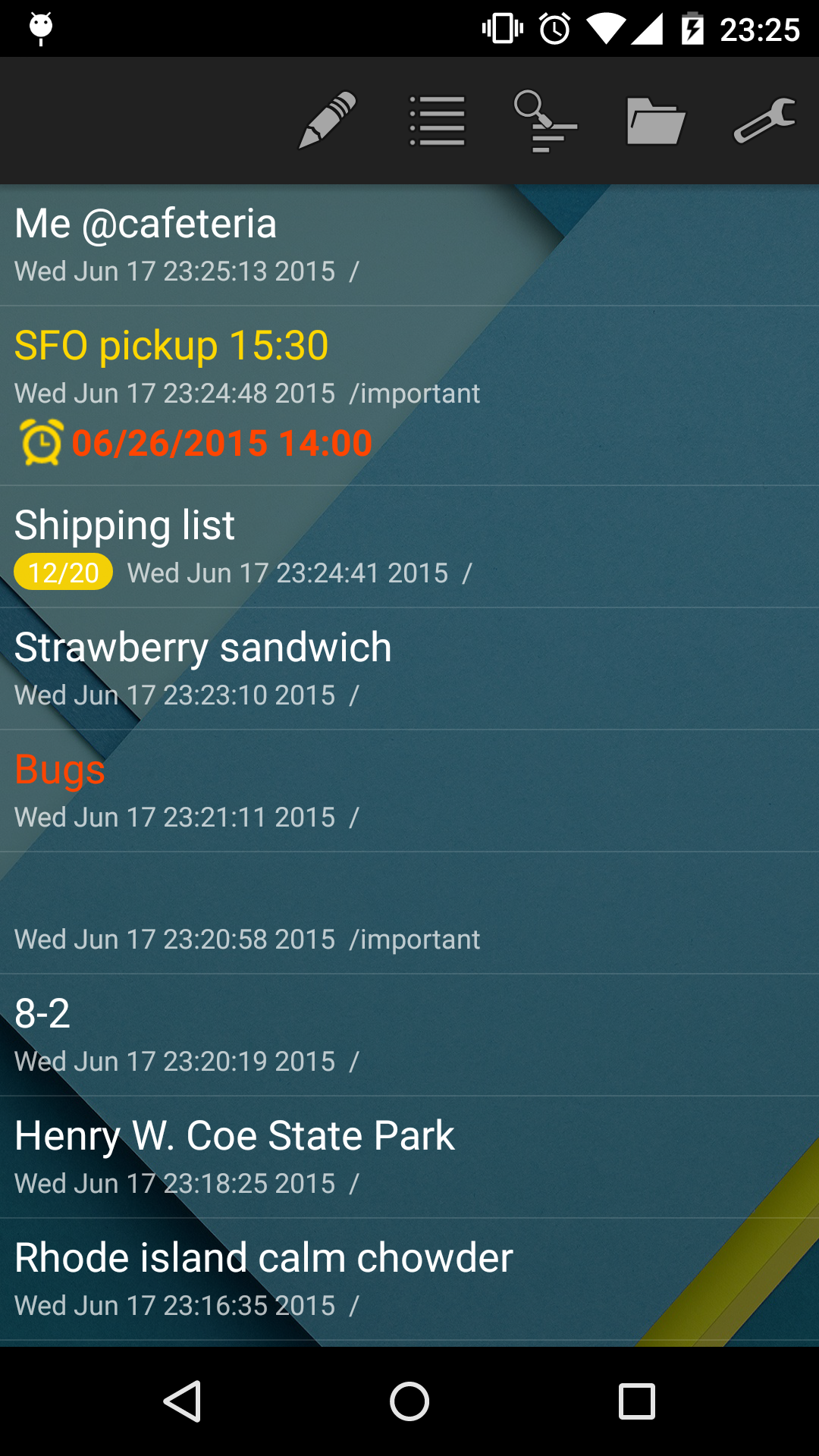Viewport: 819px width, 1456px height.
Task: Go to the home screen
Action: pyautogui.click(x=409, y=1401)
